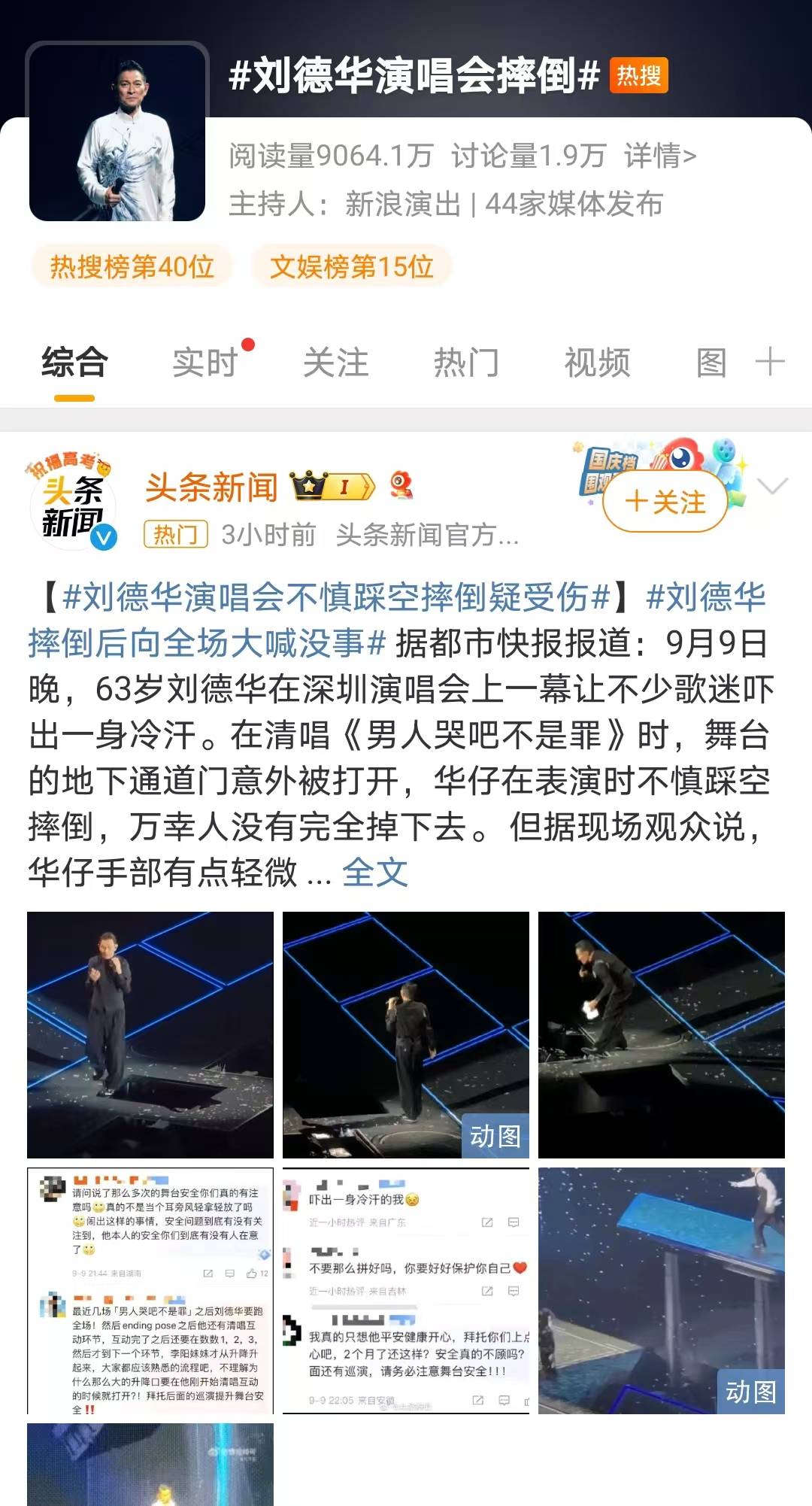This screenshot has height=1506, width=812.
Task: Play the 动图 showing the blue raised platform
Action: point(662,1291)
